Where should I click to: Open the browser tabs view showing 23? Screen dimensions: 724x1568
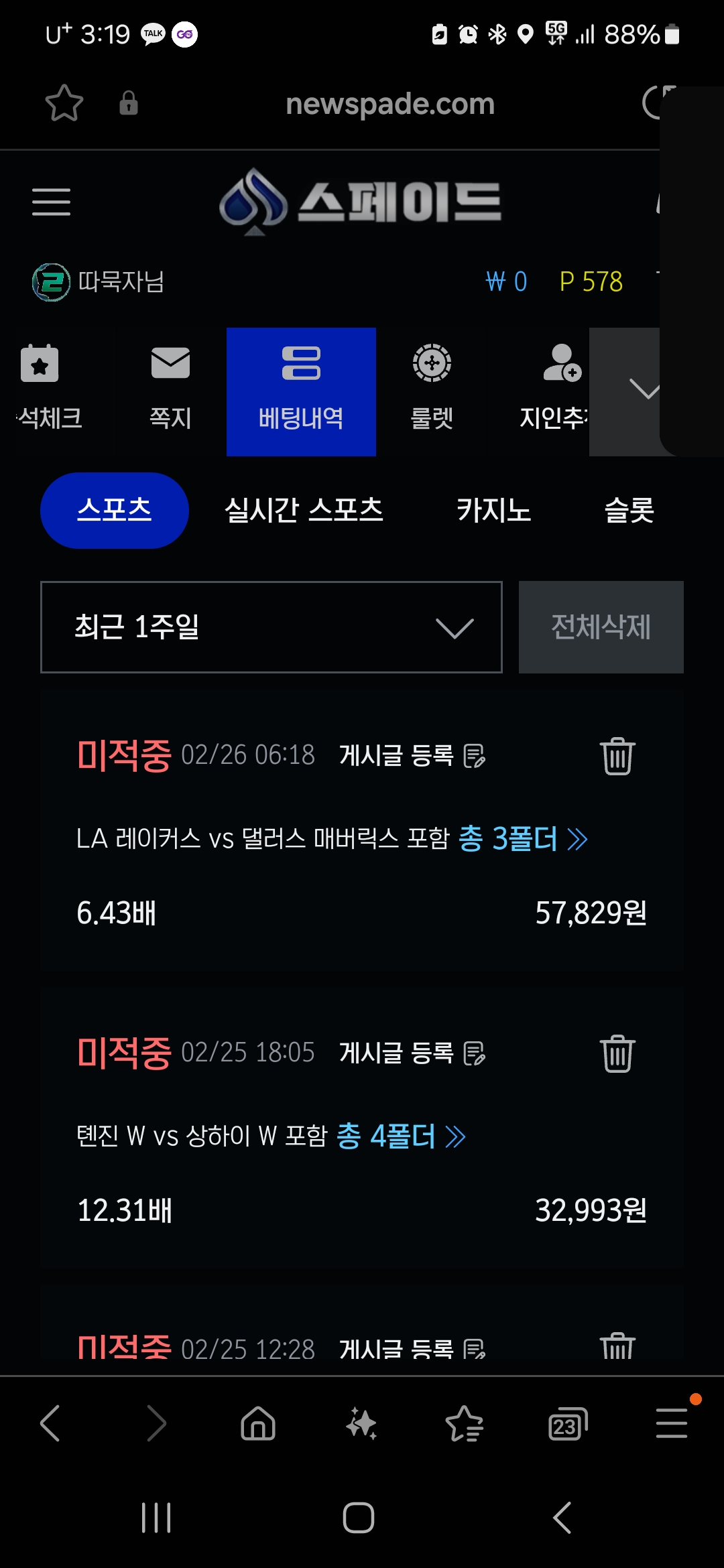tap(567, 1423)
